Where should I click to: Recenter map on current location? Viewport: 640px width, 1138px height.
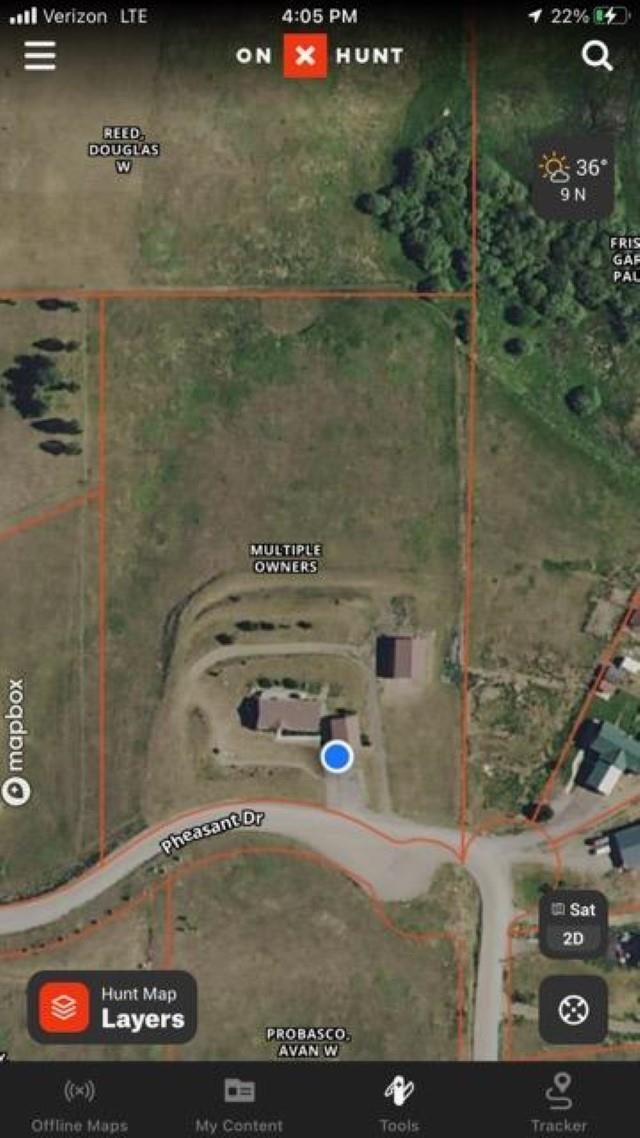[x=573, y=1010]
